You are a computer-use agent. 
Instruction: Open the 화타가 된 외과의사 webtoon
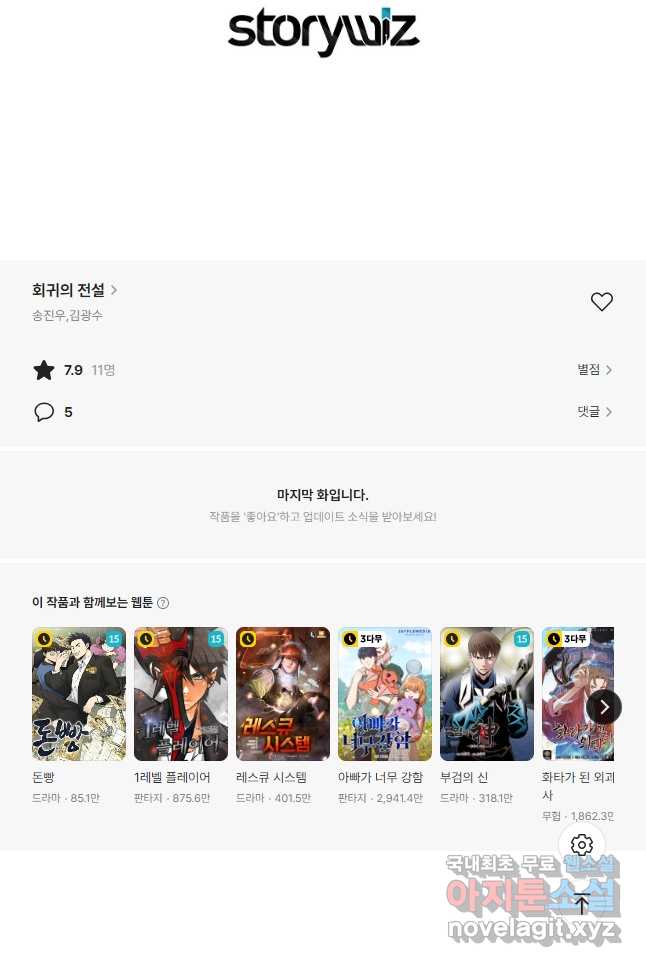tap(578, 694)
